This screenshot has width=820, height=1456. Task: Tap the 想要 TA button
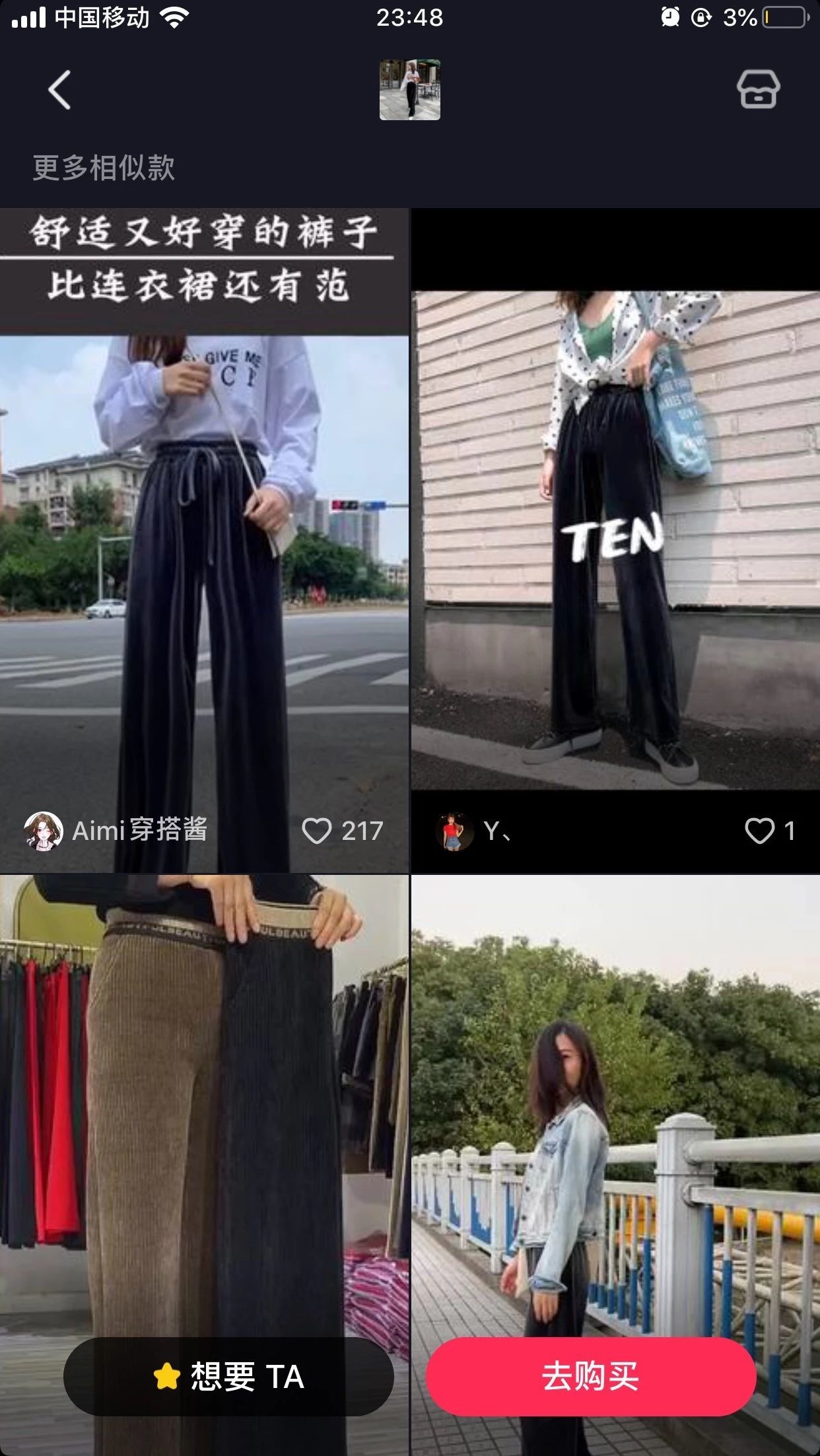pyautogui.click(x=228, y=1377)
